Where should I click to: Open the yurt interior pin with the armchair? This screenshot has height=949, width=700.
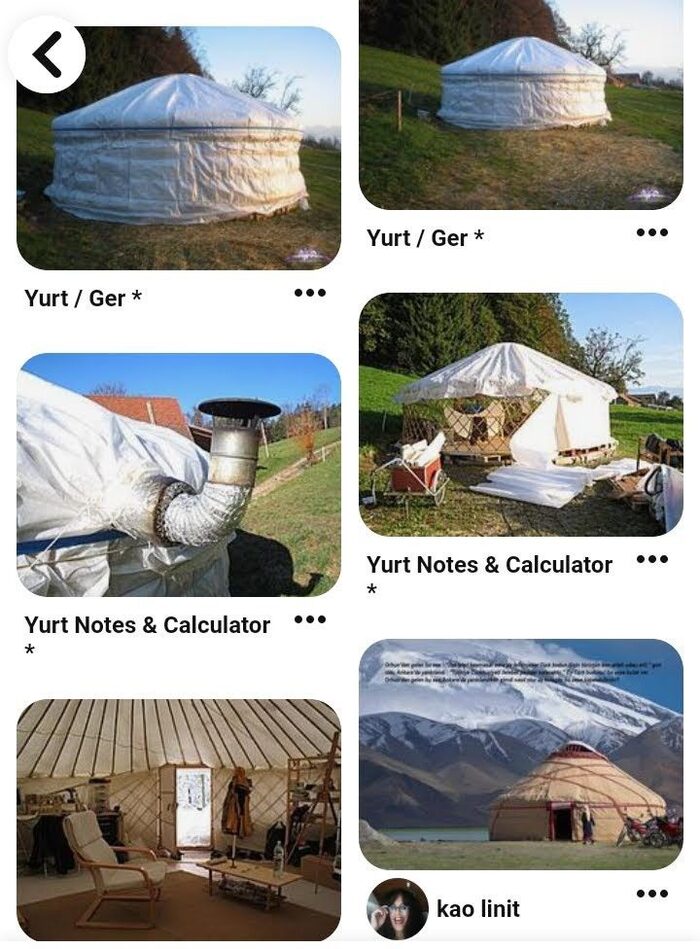(x=179, y=820)
